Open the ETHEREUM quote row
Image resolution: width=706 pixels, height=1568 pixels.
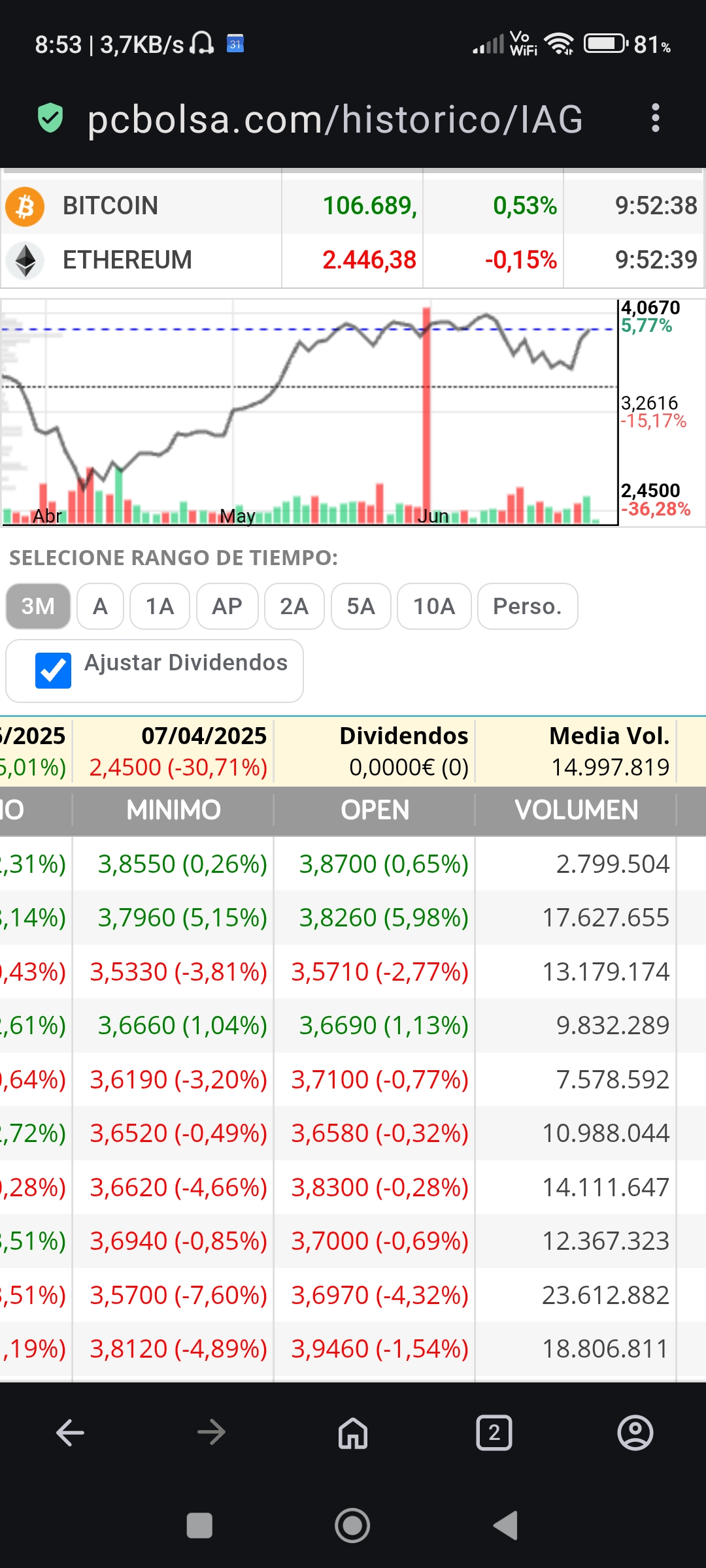pyautogui.click(x=353, y=260)
